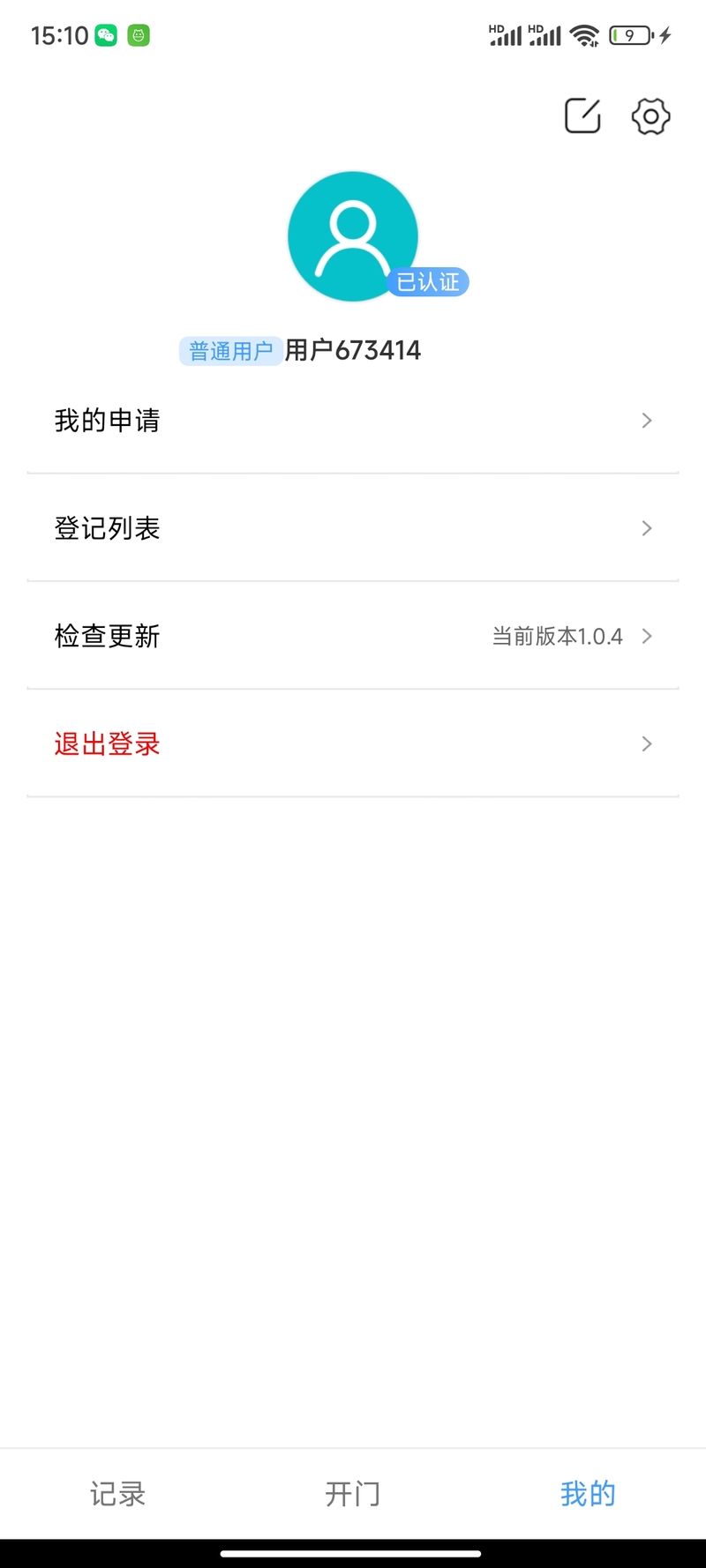Open the settings gear

[x=650, y=116]
